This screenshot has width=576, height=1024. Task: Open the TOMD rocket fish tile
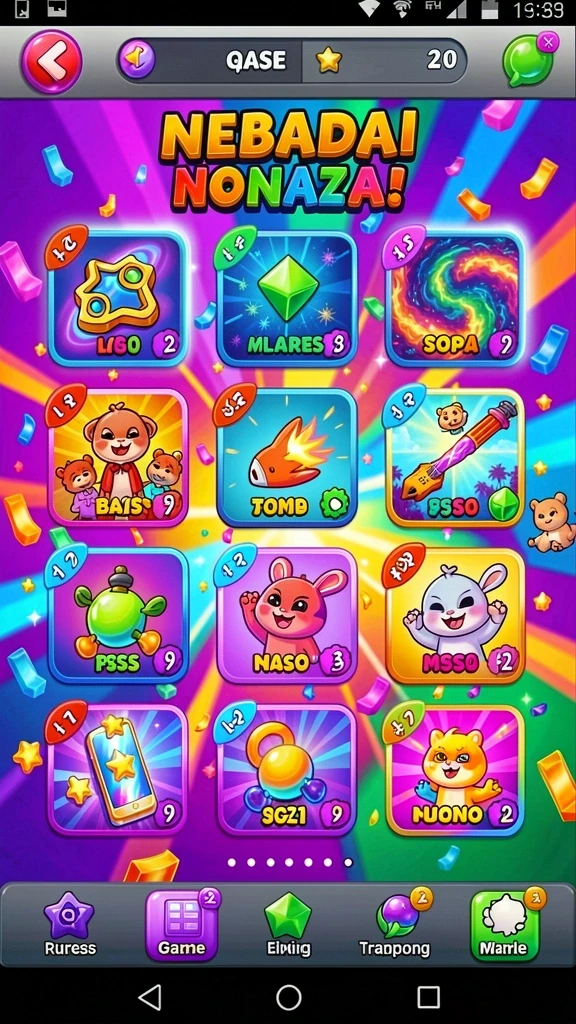pos(287,457)
